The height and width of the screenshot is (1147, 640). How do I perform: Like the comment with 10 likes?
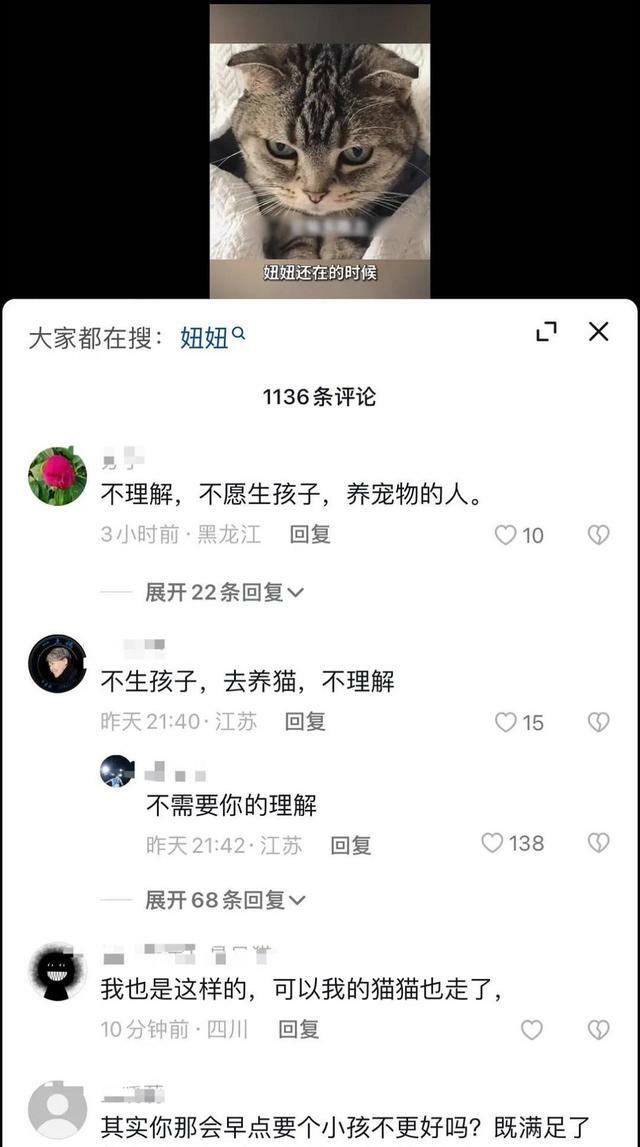pos(506,535)
